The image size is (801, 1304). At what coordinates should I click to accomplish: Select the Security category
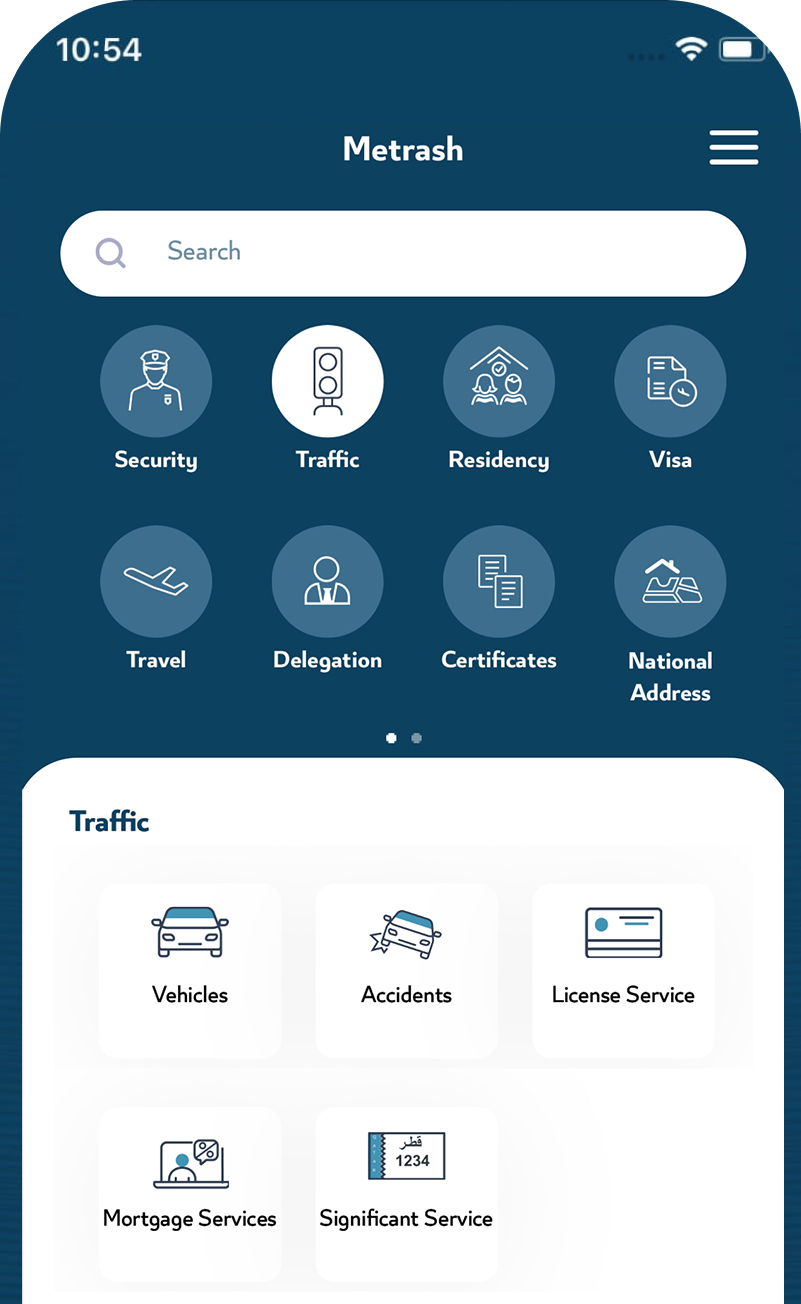pyautogui.click(x=156, y=382)
